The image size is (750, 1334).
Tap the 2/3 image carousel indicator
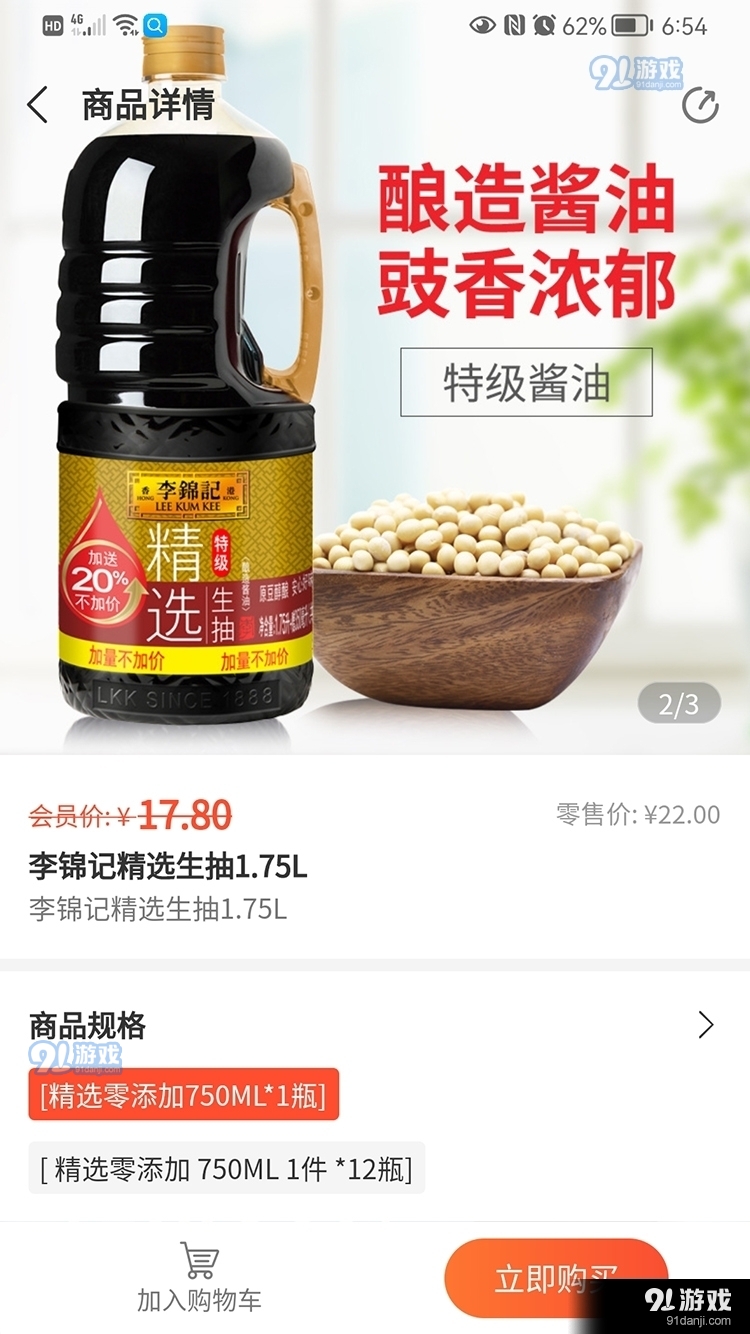678,703
